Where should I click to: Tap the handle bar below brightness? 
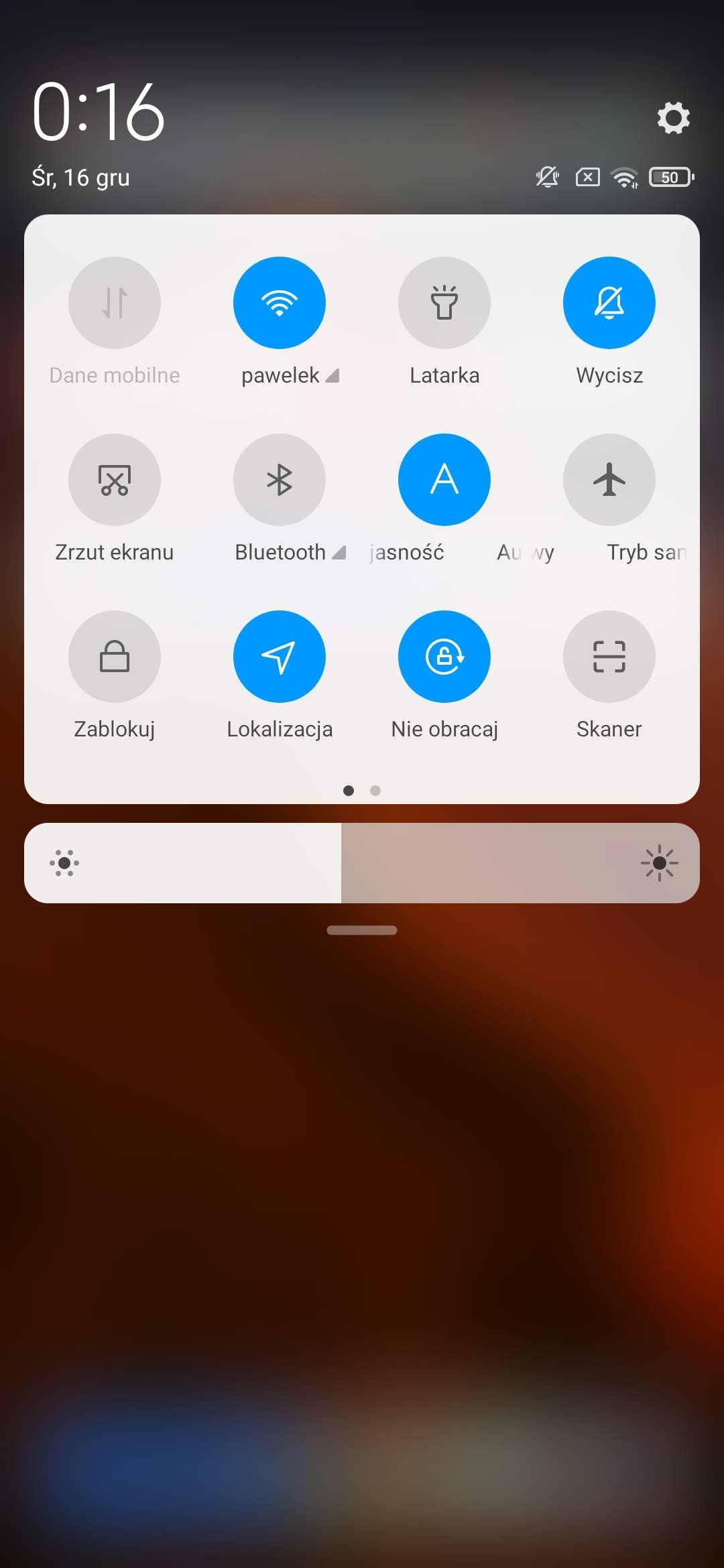pos(362,930)
